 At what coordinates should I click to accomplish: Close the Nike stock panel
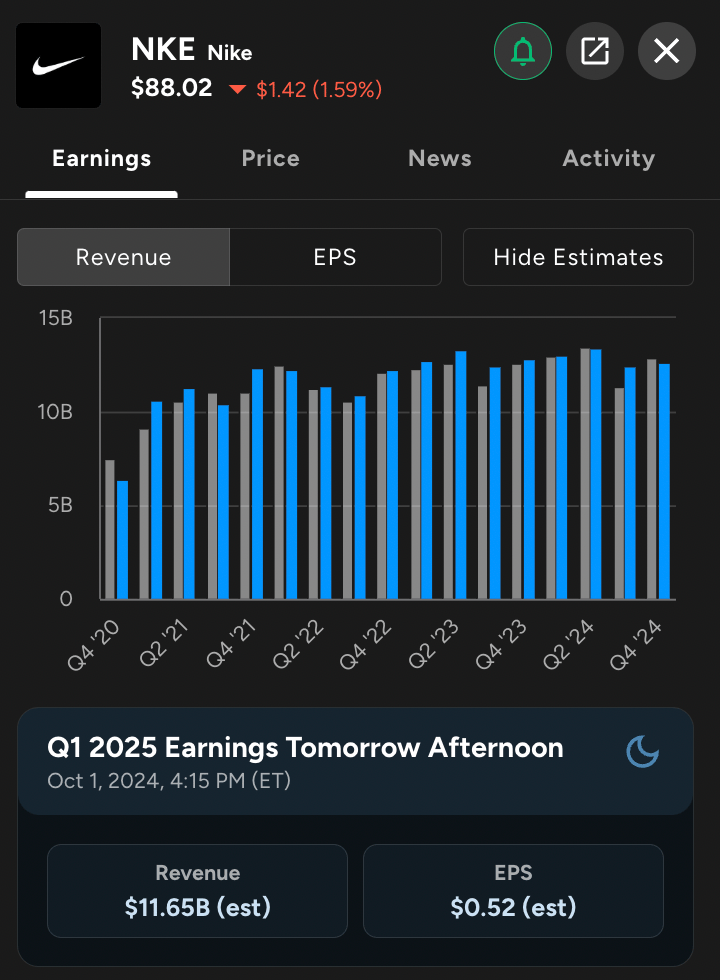click(667, 50)
